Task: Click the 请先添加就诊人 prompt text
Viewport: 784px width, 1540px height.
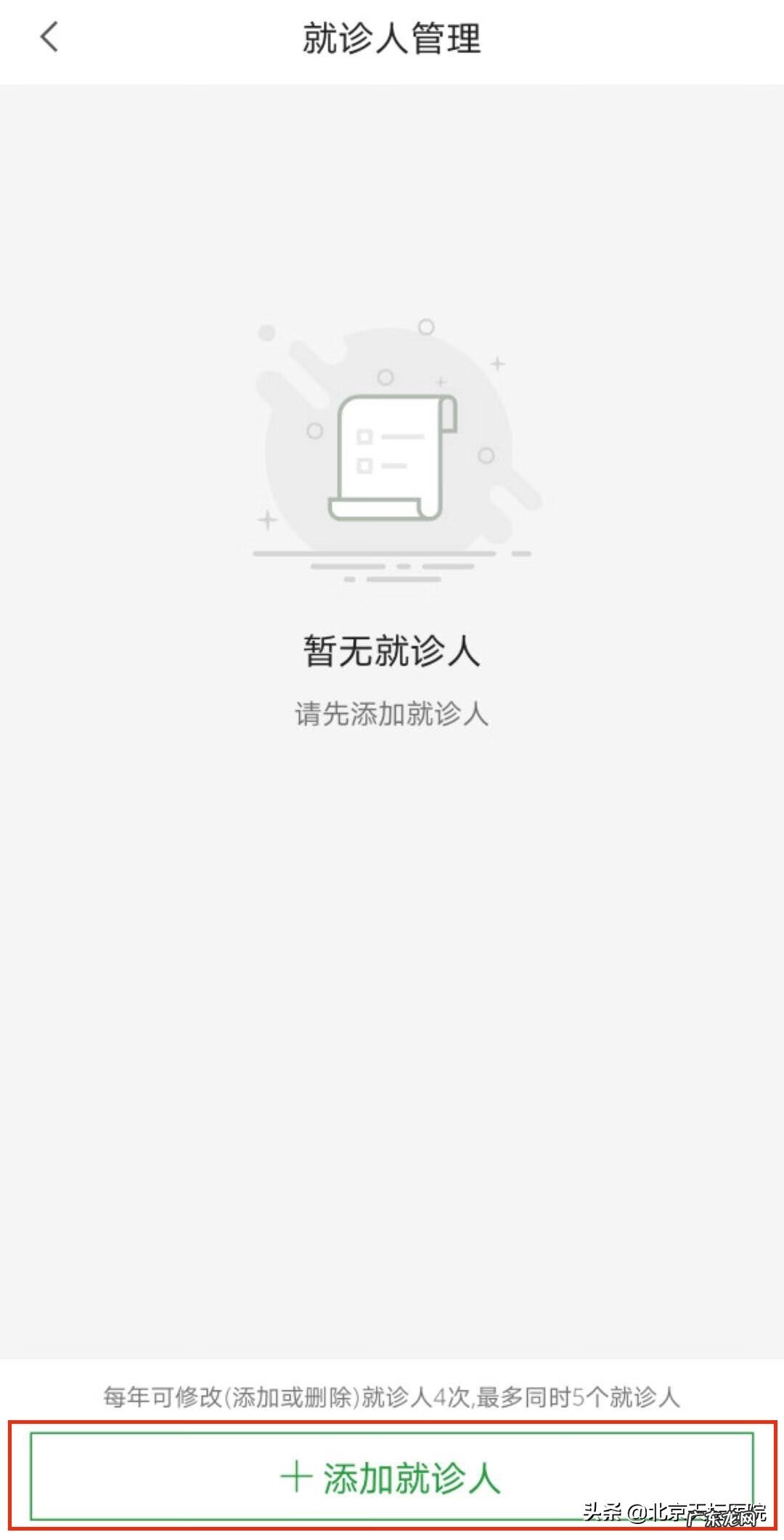Action: 392,714
